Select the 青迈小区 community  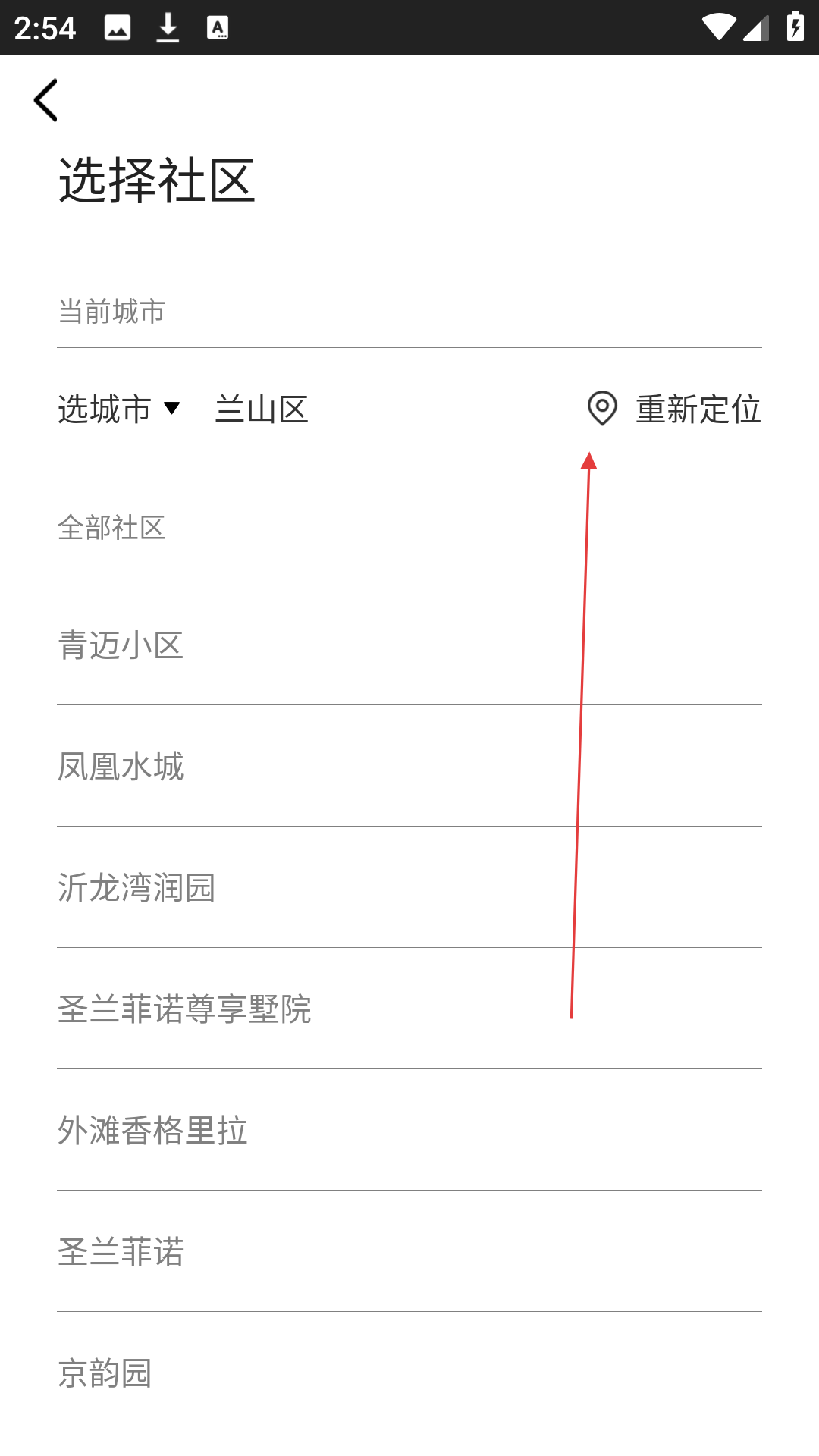(409, 645)
